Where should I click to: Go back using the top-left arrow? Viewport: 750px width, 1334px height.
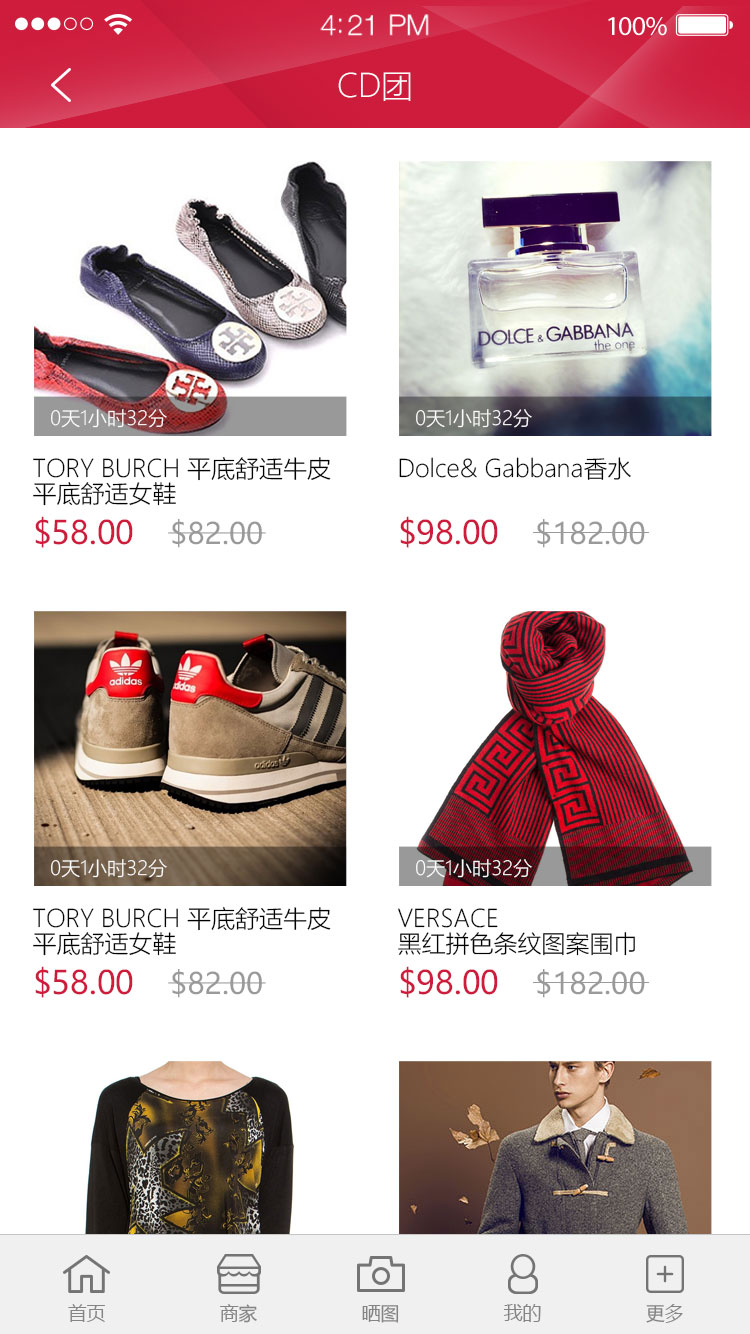click(x=61, y=85)
